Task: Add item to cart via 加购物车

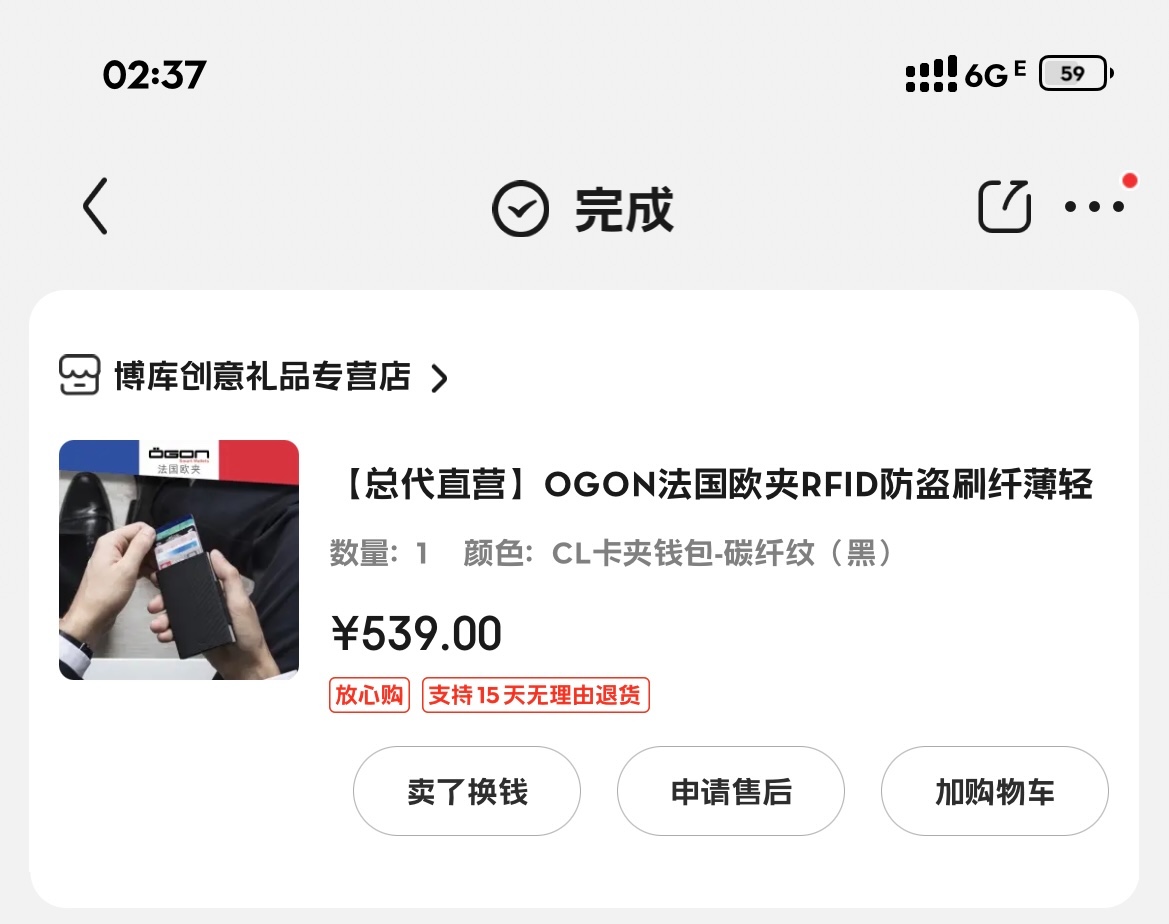Action: pos(994,792)
